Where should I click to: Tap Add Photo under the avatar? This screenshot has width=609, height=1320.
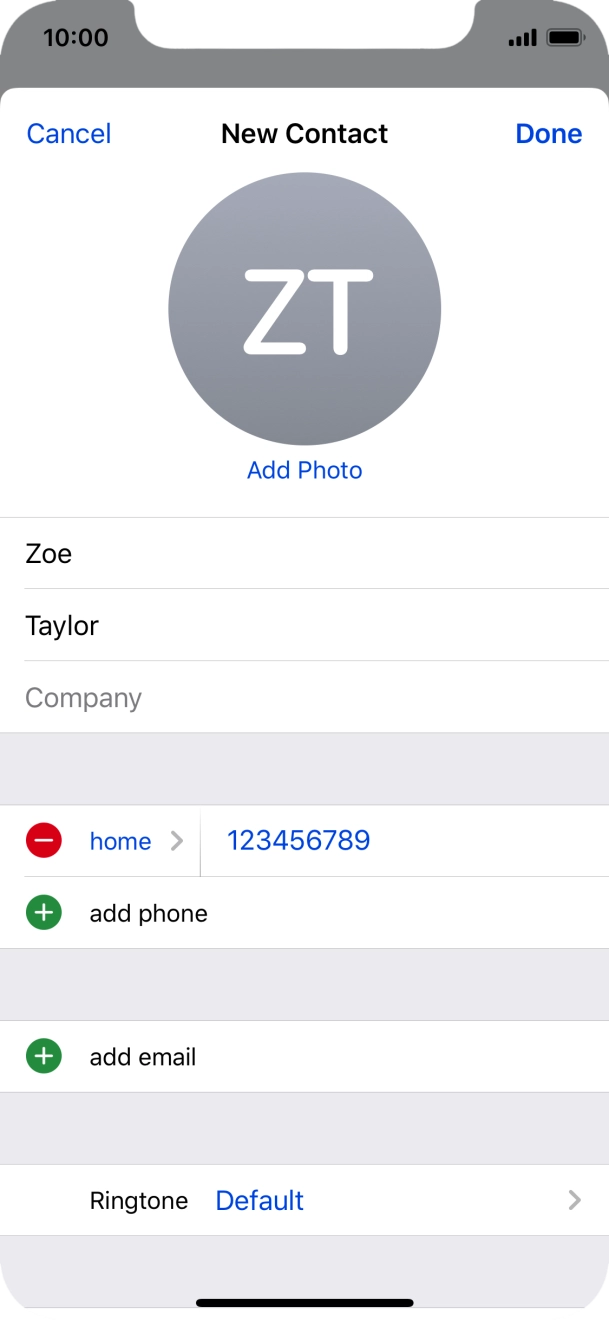click(304, 470)
